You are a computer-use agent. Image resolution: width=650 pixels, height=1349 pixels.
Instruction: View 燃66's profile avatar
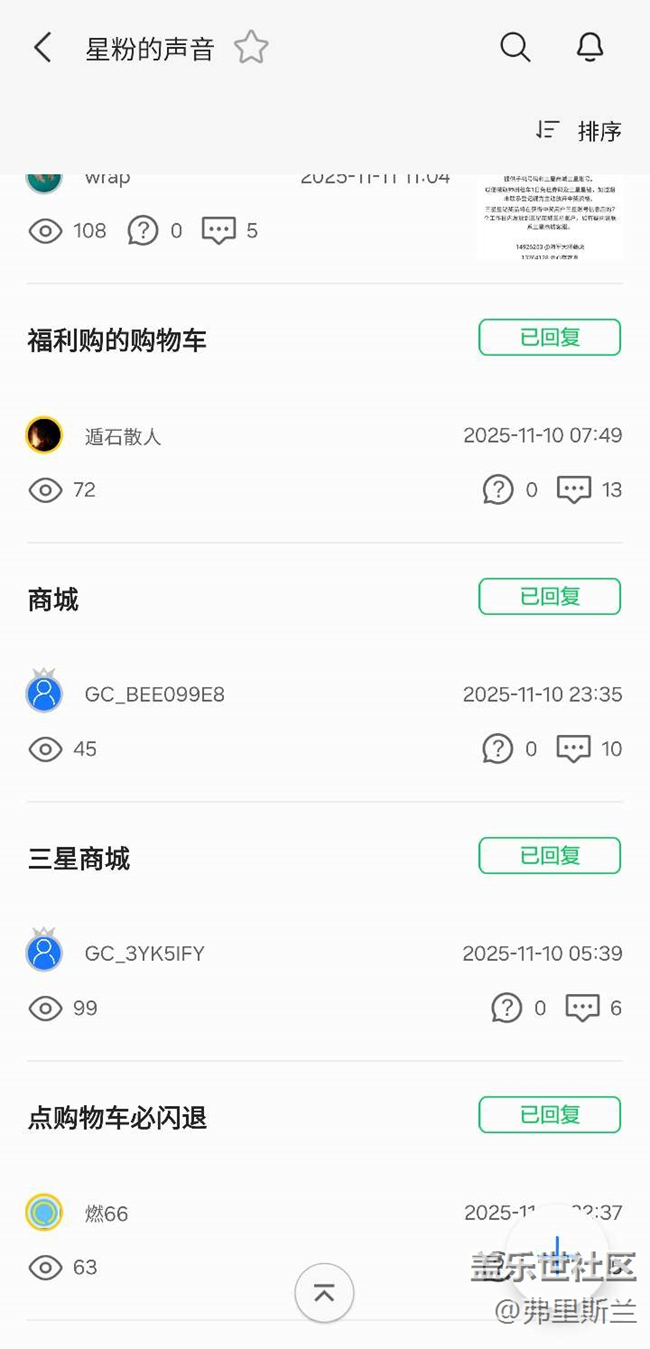tap(44, 1212)
